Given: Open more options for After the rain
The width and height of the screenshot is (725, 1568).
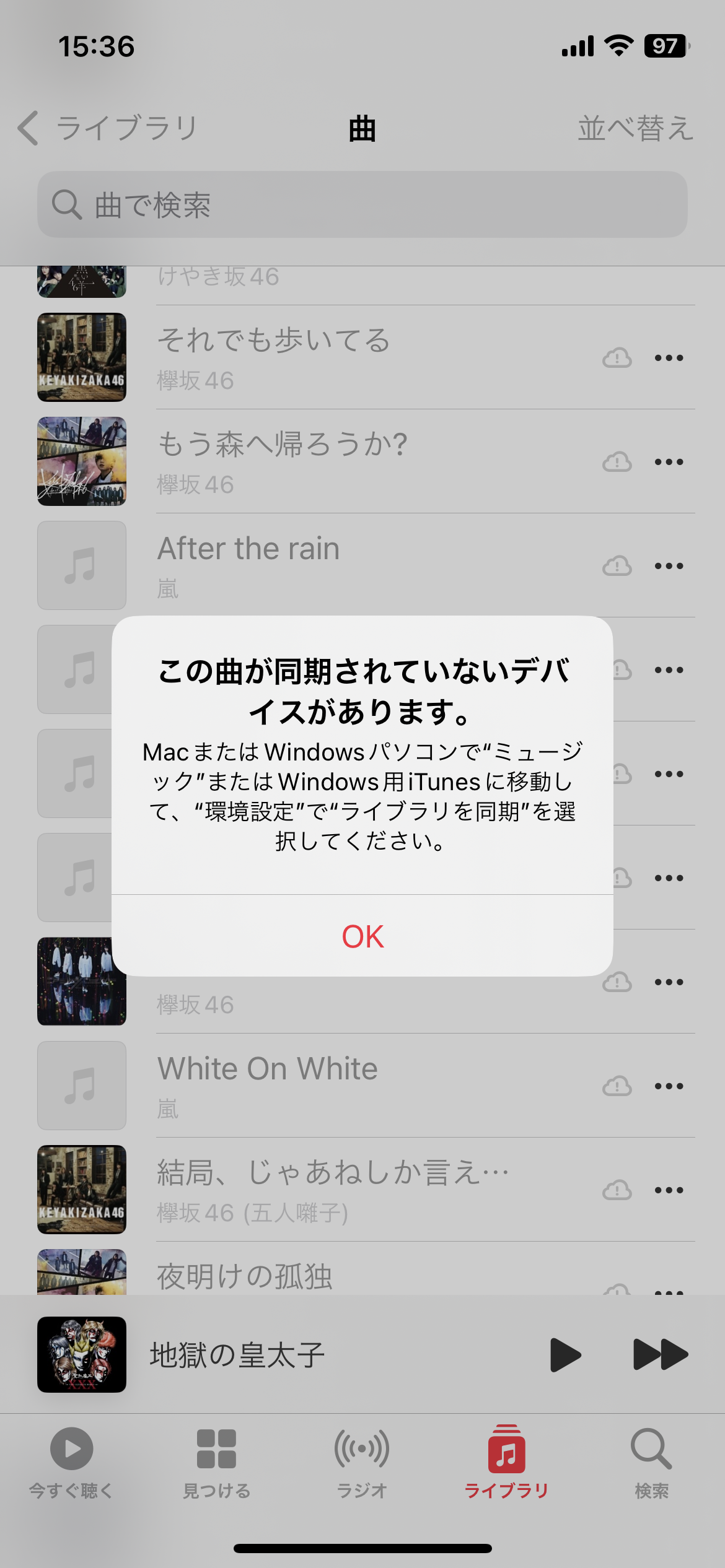Looking at the screenshot, I should click(669, 566).
